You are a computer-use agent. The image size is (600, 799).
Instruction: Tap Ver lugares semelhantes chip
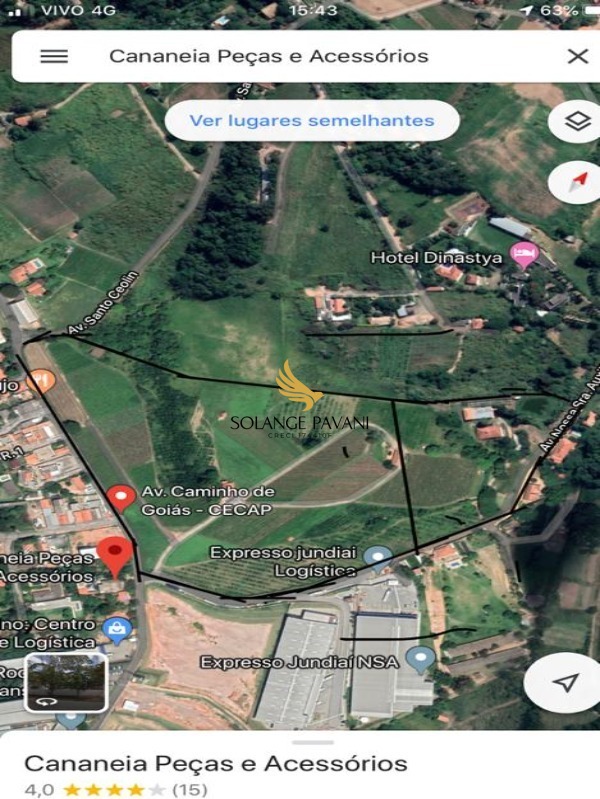312,121
